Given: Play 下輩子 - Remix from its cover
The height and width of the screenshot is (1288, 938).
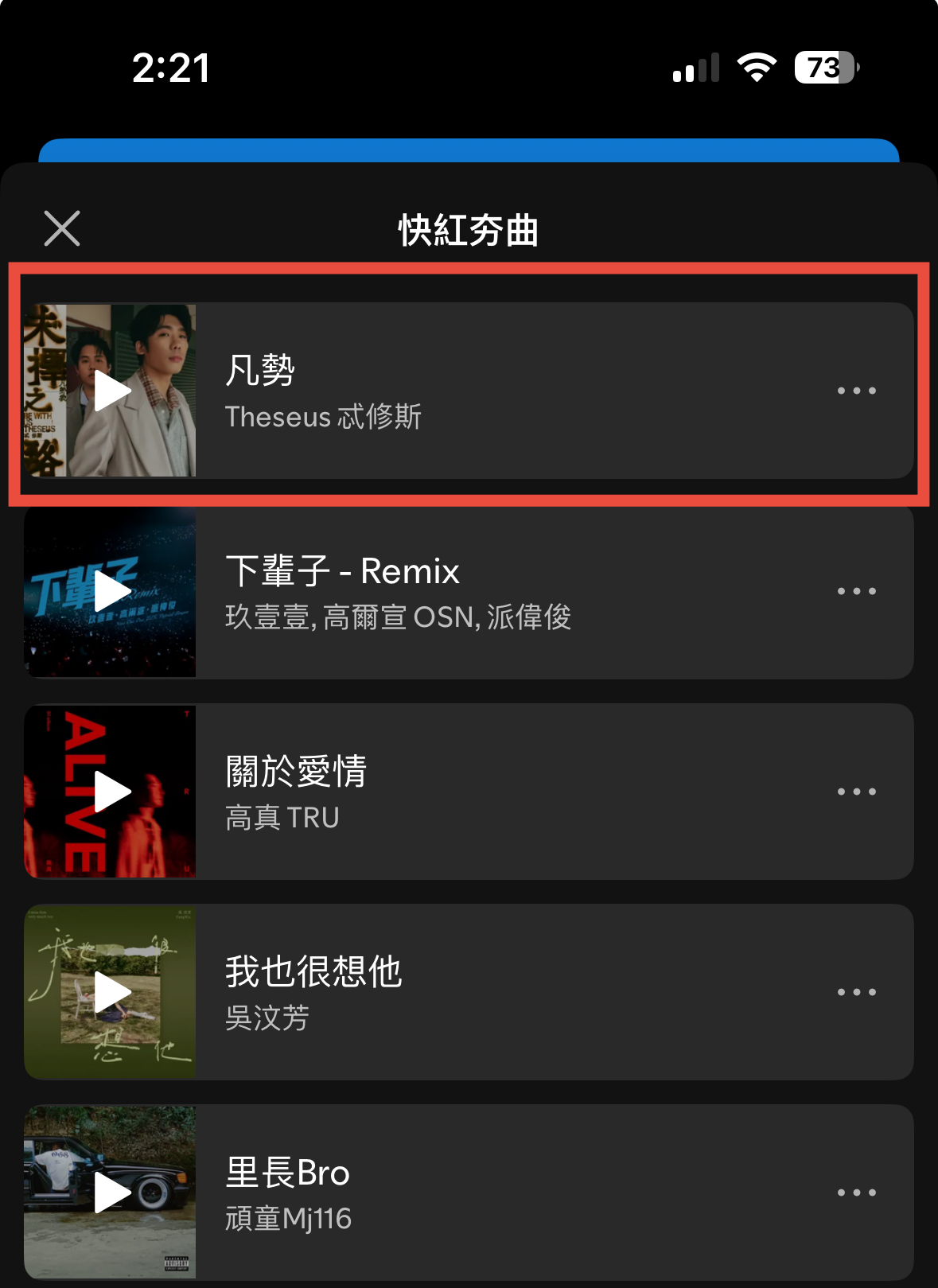Looking at the screenshot, I should point(111,591).
